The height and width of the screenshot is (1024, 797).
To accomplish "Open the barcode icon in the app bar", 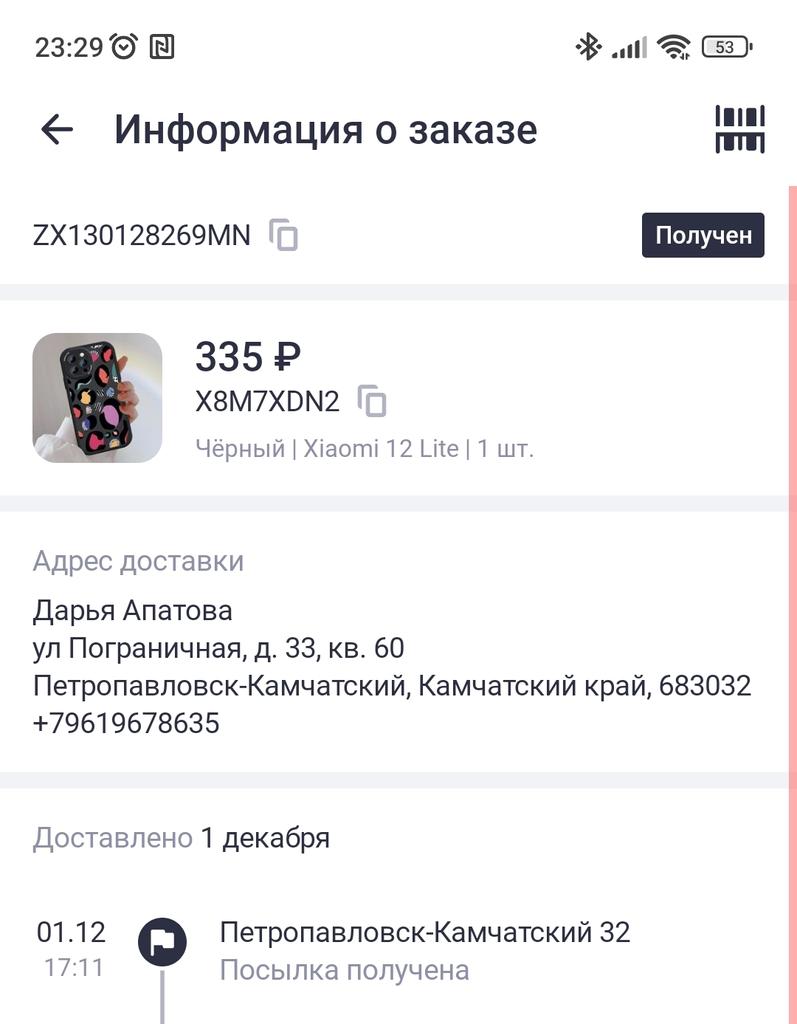I will tap(739, 130).
